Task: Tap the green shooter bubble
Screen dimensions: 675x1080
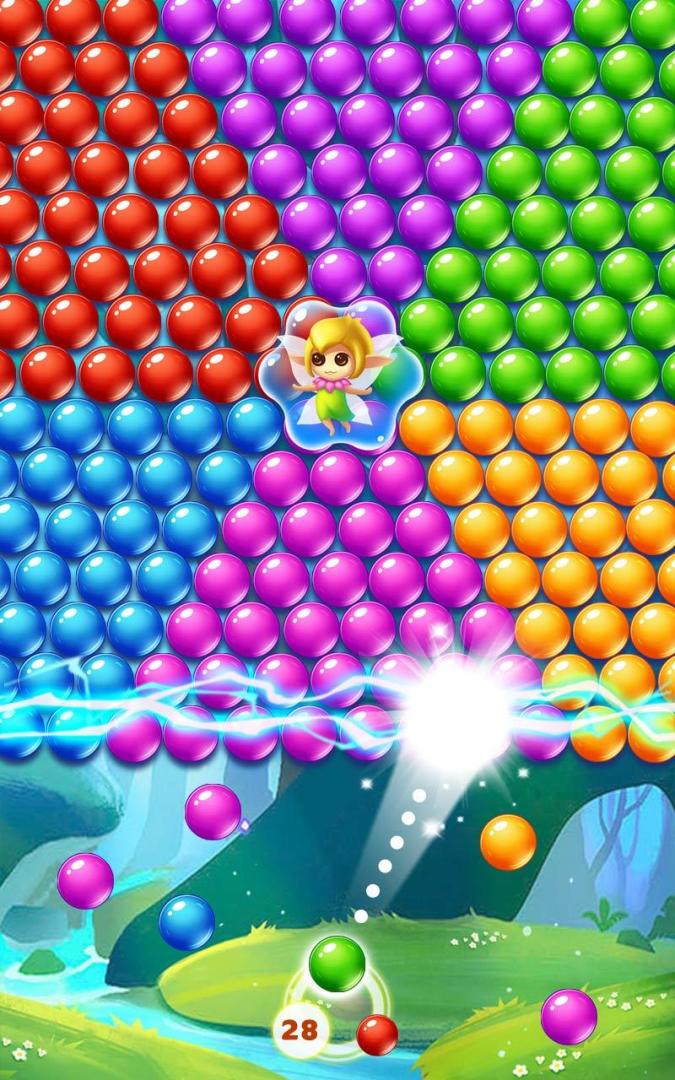Action: click(x=336, y=964)
